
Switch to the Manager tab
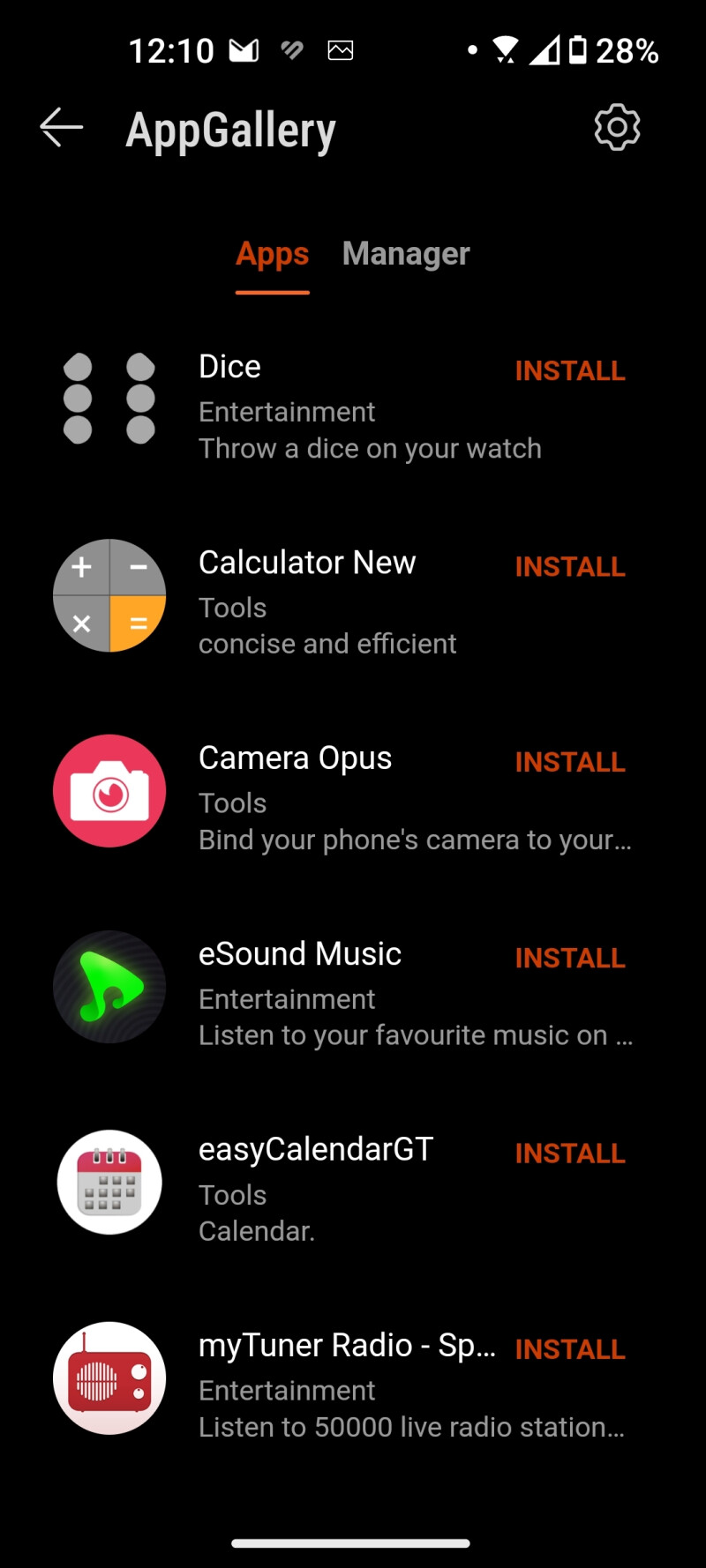406,254
